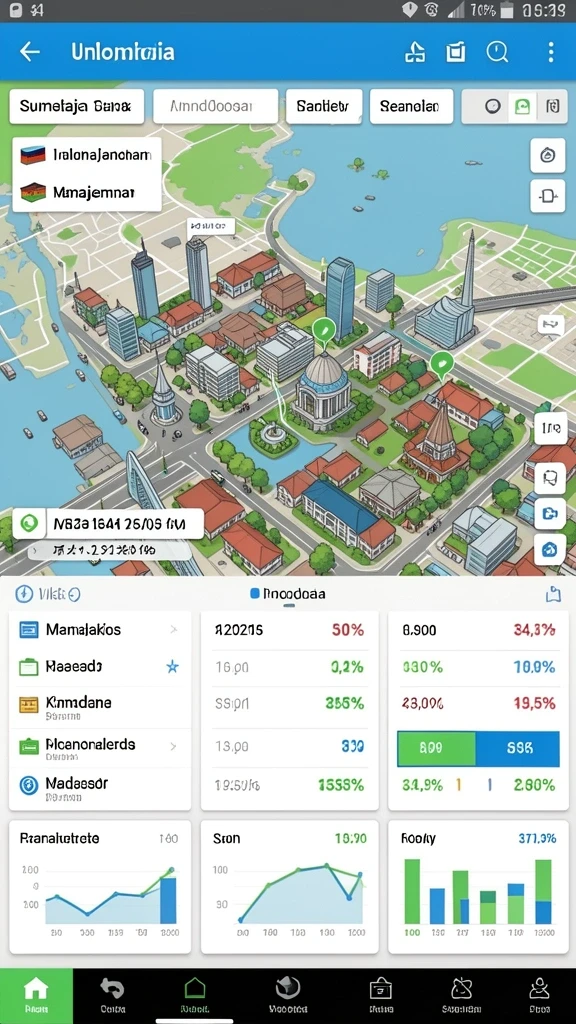This screenshot has width=576, height=1024.
Task: Open the Sron line chart card
Action: (289, 887)
